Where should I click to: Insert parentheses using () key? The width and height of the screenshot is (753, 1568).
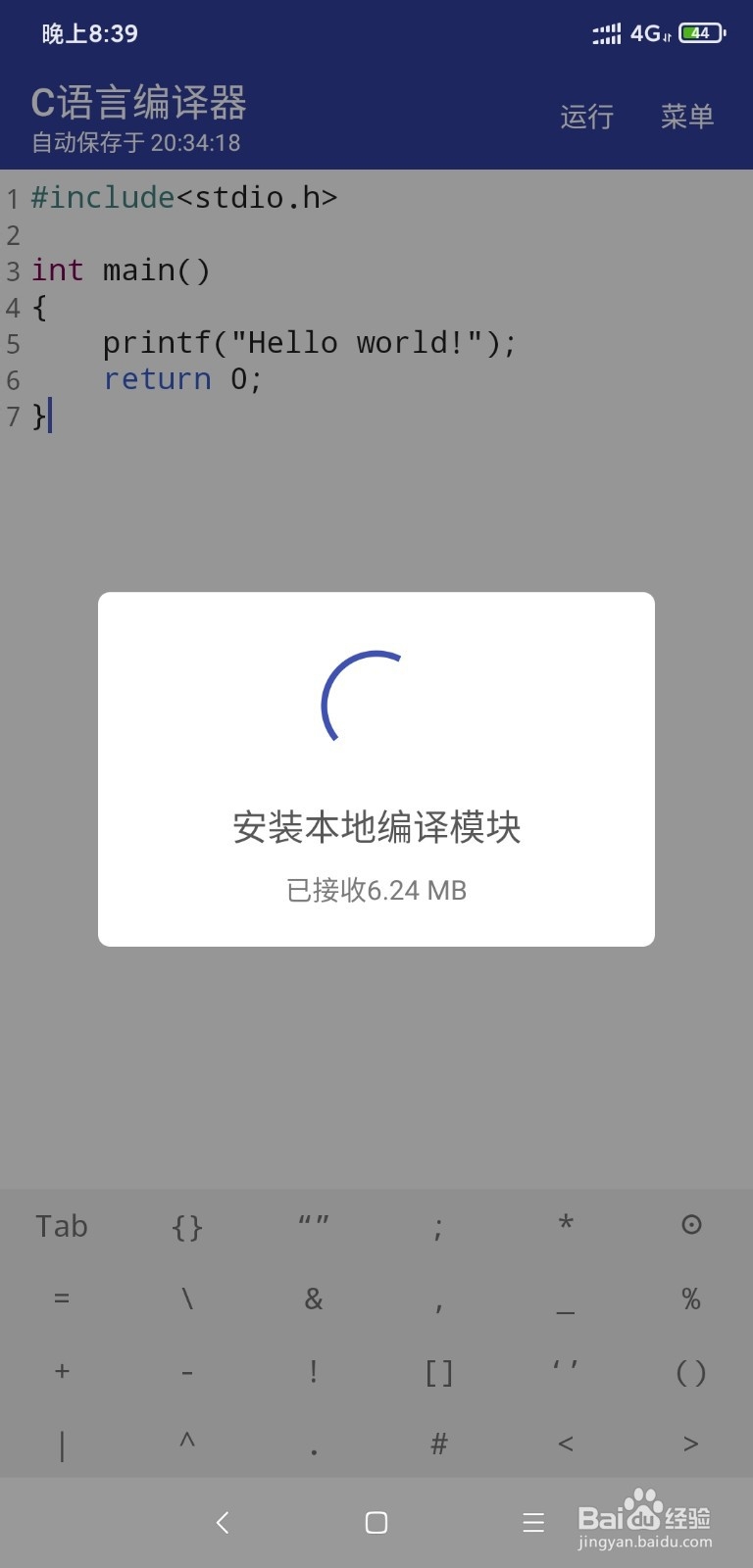pos(690,1371)
